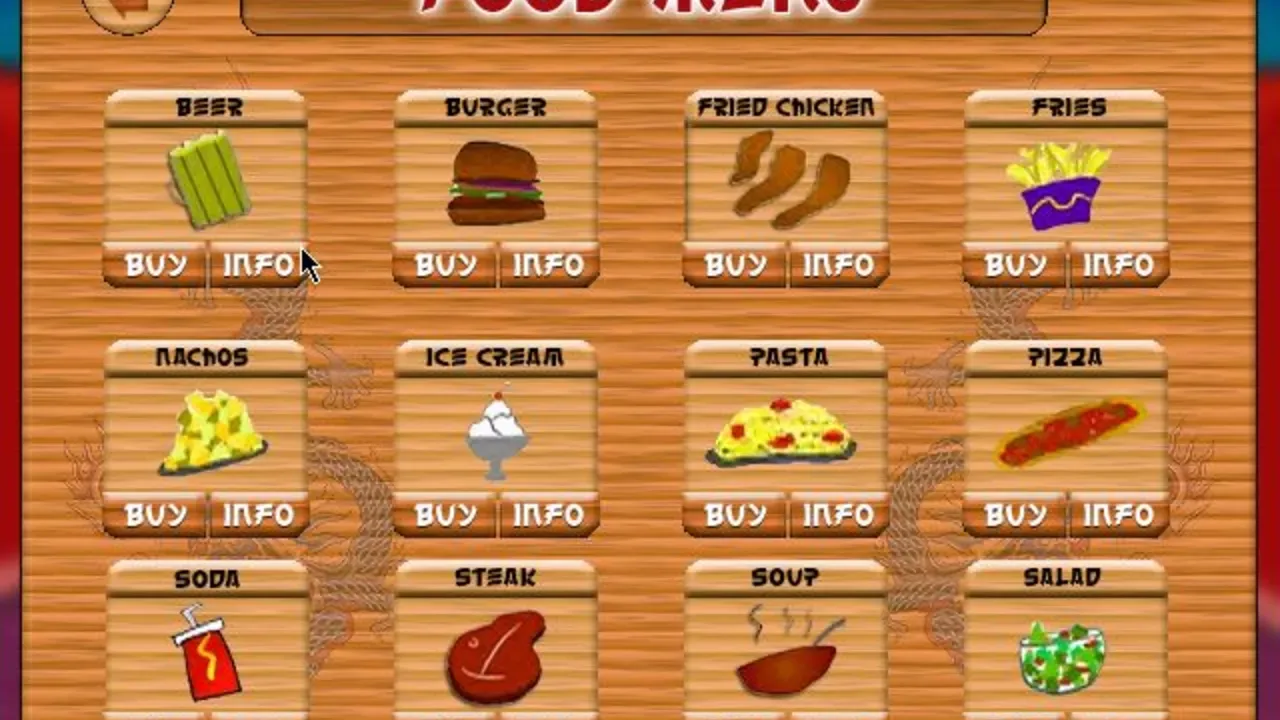View Fried Chicken info
Viewport: 1280px width, 720px height.
pos(839,265)
